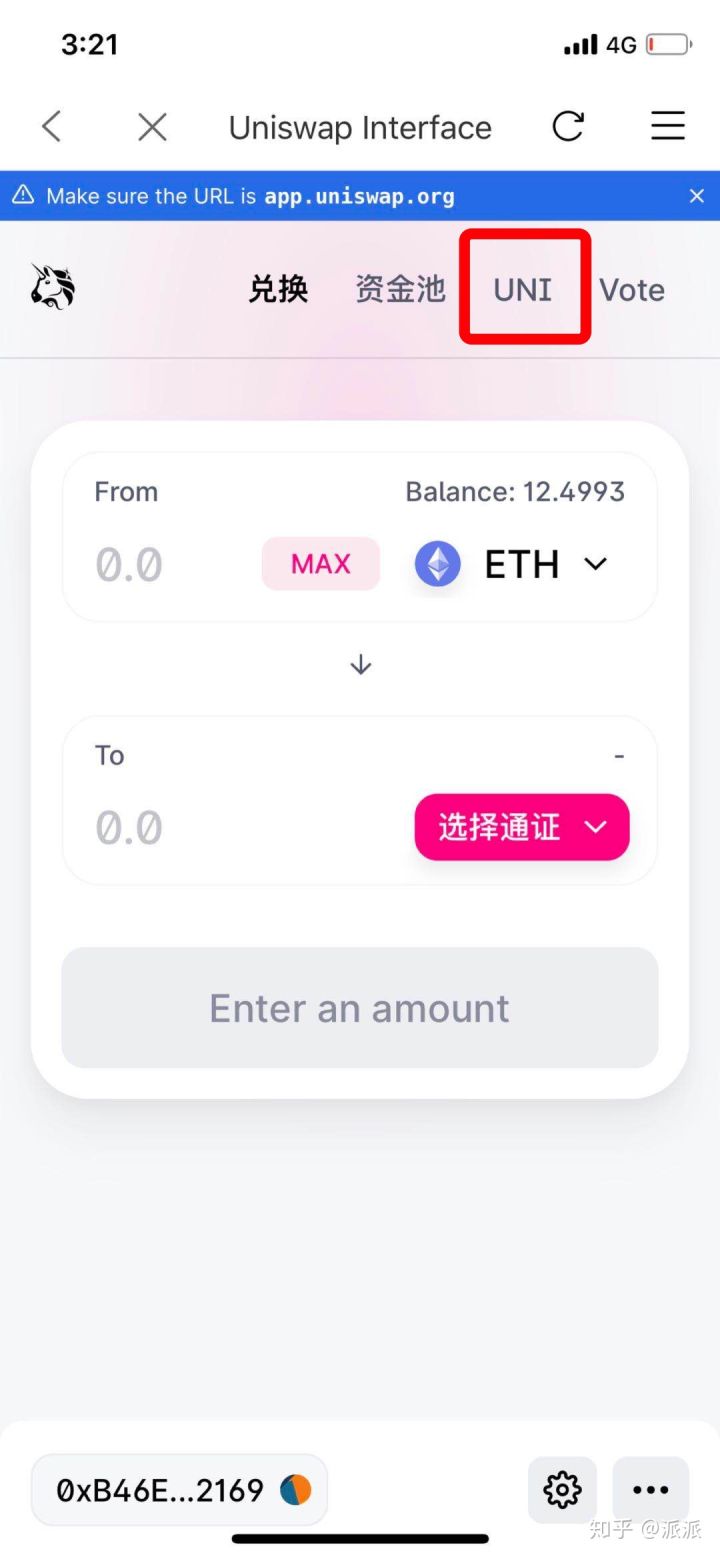This screenshot has width=720, height=1559.
Task: Click the Enter an amount button
Action: pos(360,1007)
